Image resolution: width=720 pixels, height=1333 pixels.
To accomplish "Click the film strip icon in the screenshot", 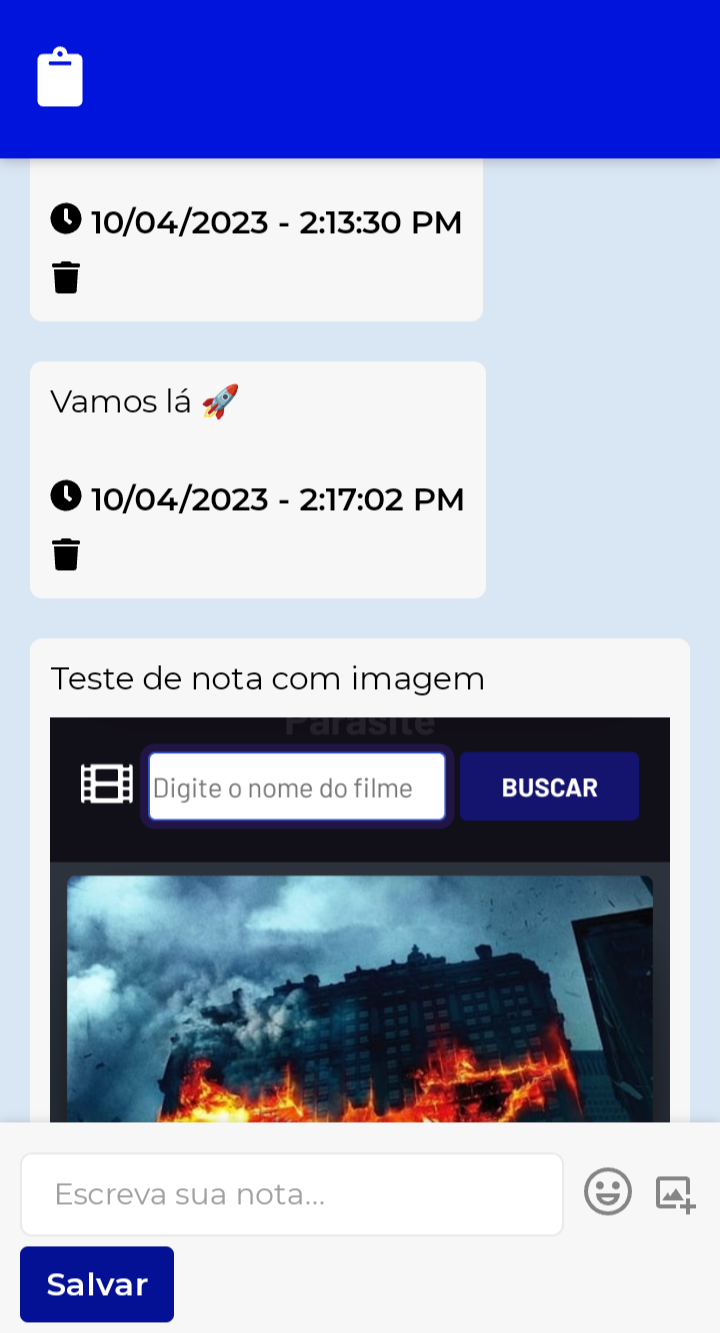I will [x=108, y=784].
